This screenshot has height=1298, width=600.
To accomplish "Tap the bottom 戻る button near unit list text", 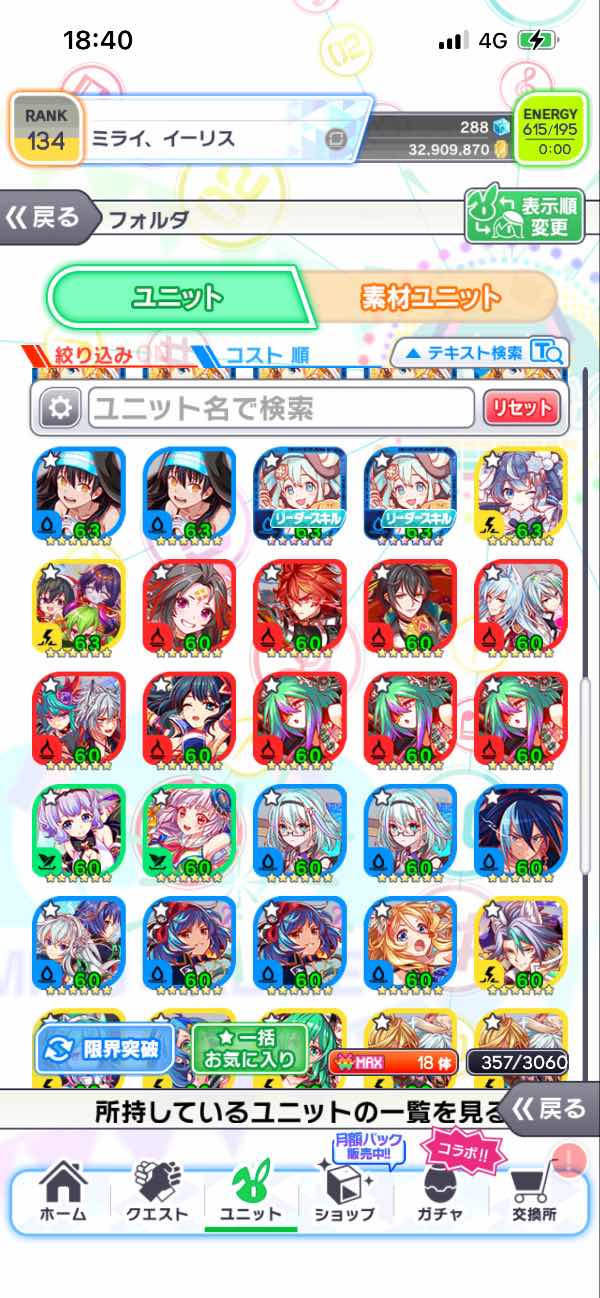I will point(550,1109).
